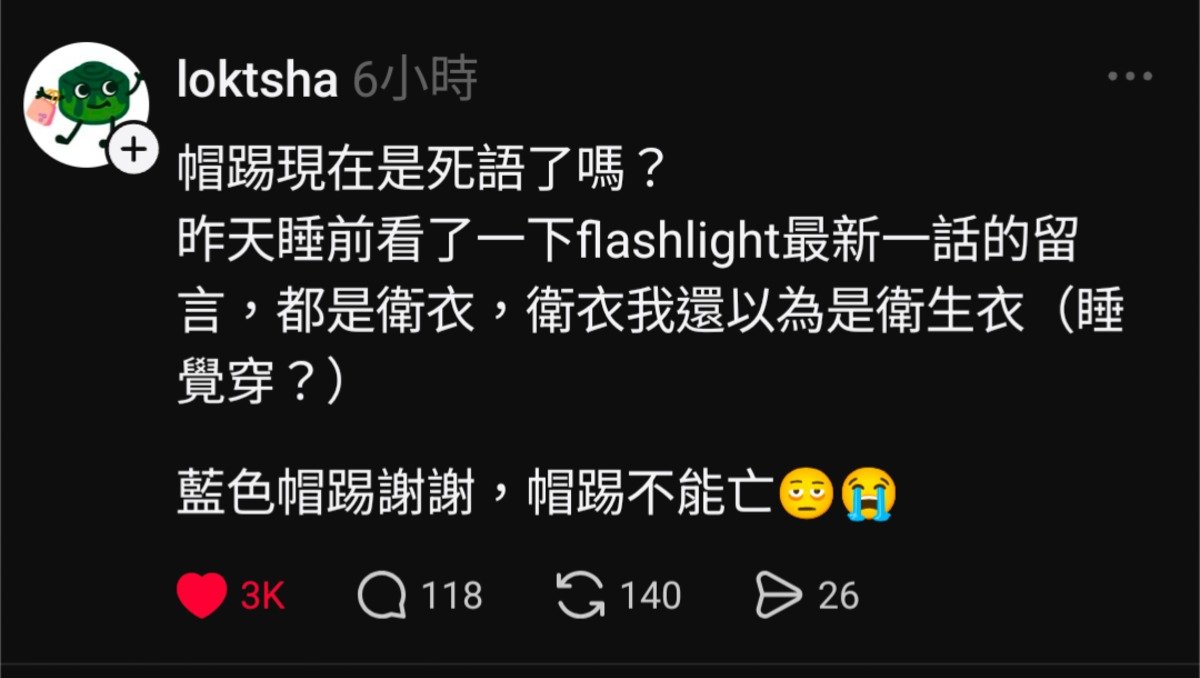Image resolution: width=1200 pixels, height=678 pixels.
Task: Follow loktsha via the plus badge
Action: [133, 152]
